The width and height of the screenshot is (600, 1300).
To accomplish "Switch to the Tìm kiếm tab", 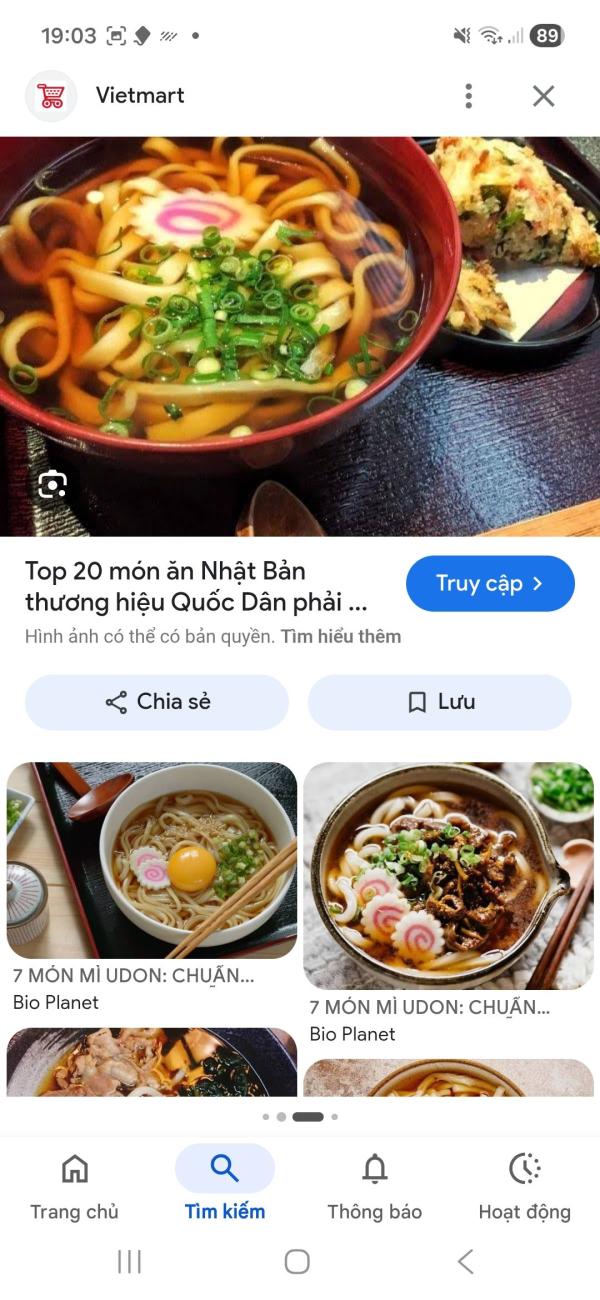I will (225, 1185).
